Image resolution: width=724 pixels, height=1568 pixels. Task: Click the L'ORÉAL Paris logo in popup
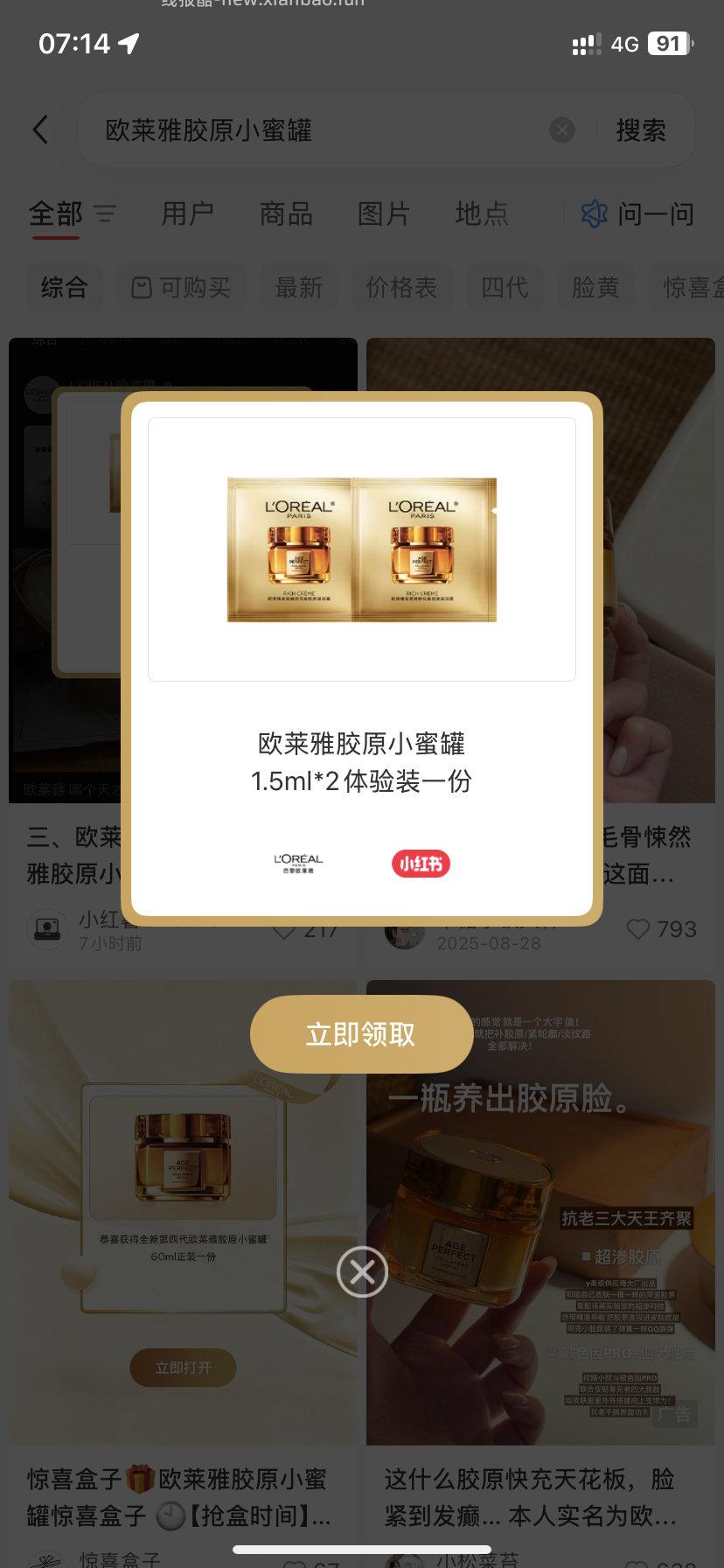(x=297, y=864)
